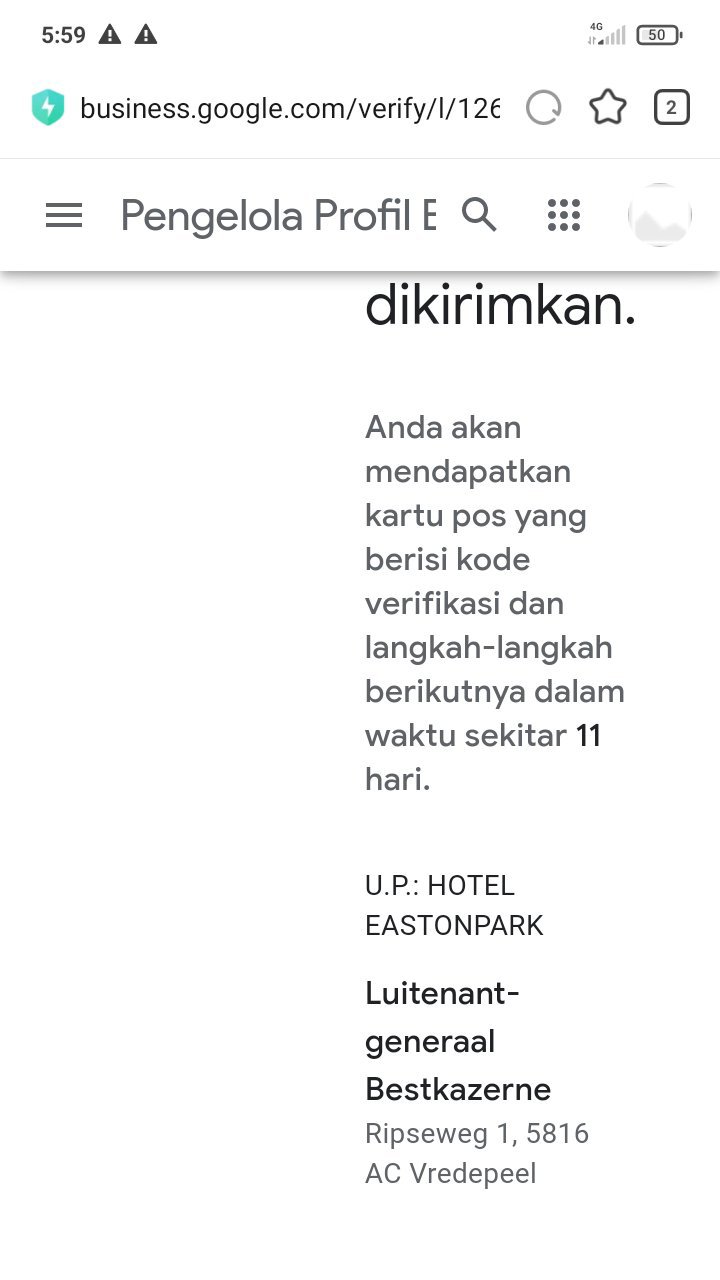This screenshot has height=1280, width=720.
Task: Tap the shield security icon
Action: point(48,107)
